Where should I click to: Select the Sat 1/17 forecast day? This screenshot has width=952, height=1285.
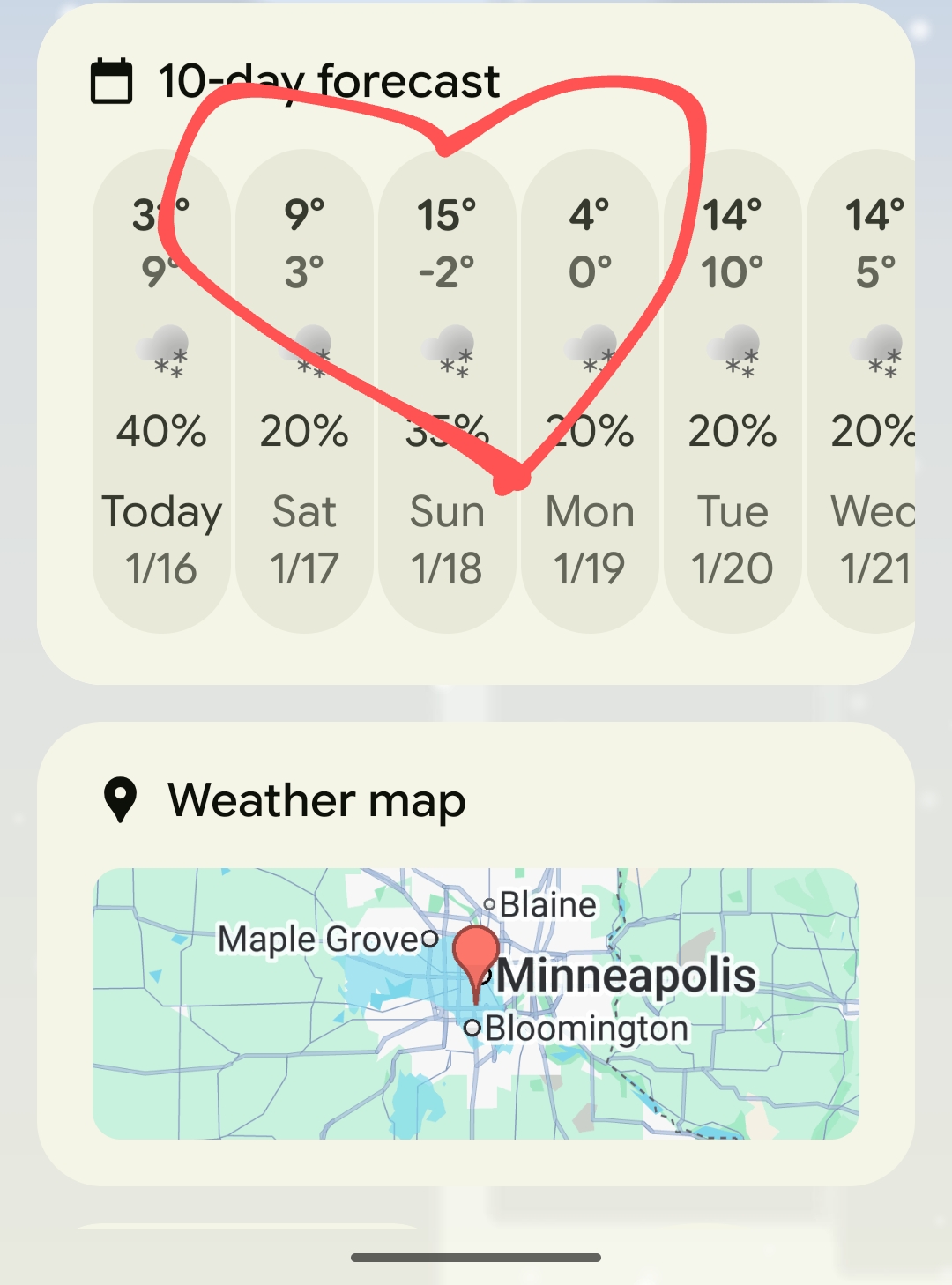pyautogui.click(x=304, y=392)
